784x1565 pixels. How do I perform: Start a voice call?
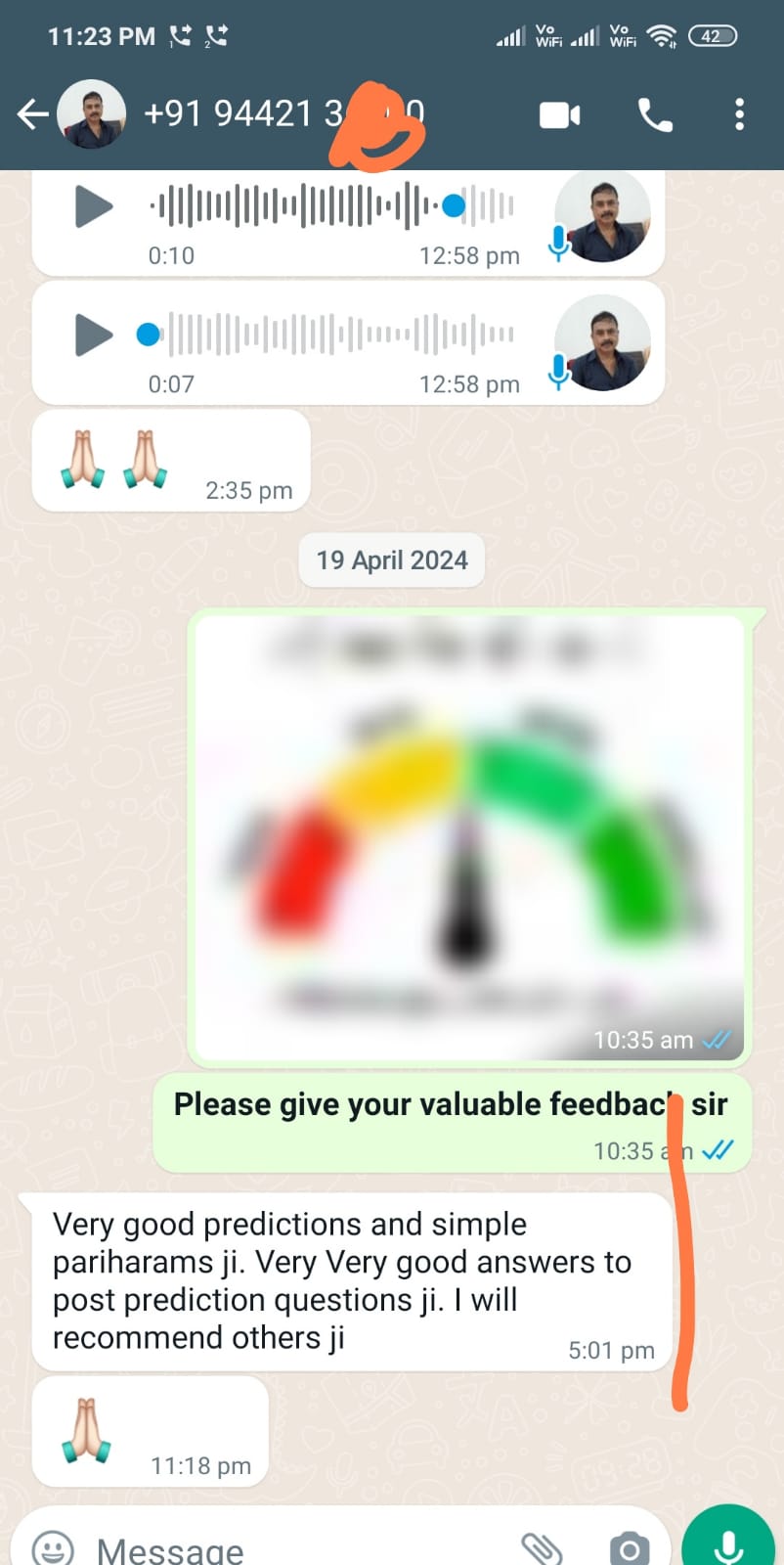pyautogui.click(x=655, y=115)
